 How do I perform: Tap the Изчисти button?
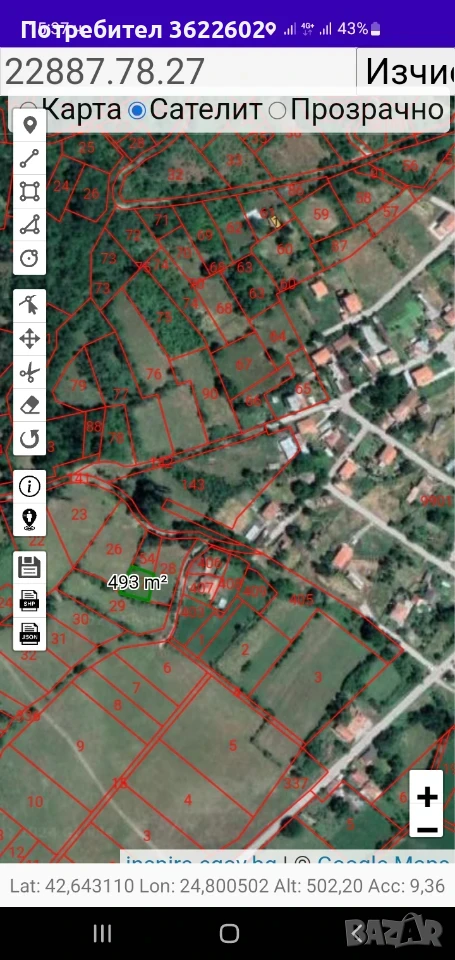click(406, 71)
